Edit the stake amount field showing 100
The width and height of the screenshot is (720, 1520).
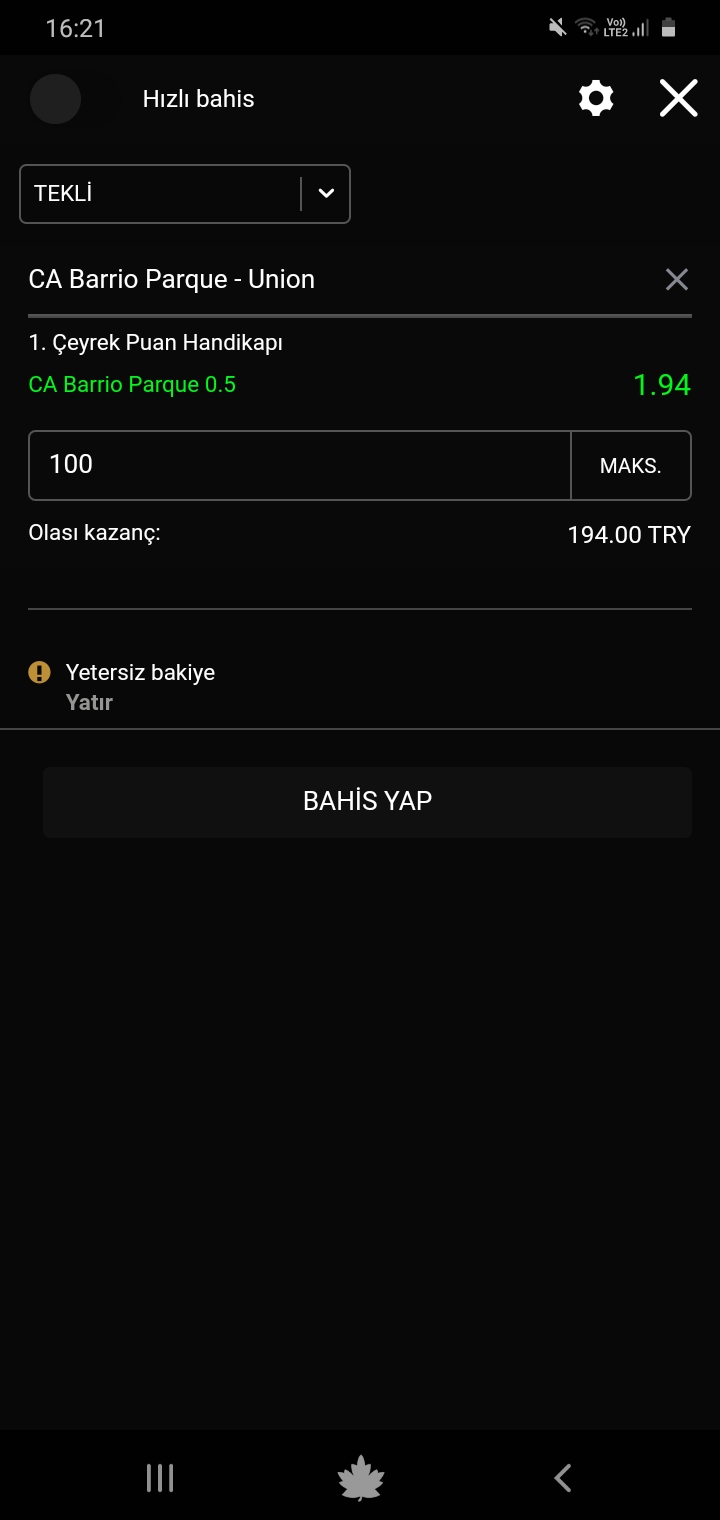pos(300,465)
